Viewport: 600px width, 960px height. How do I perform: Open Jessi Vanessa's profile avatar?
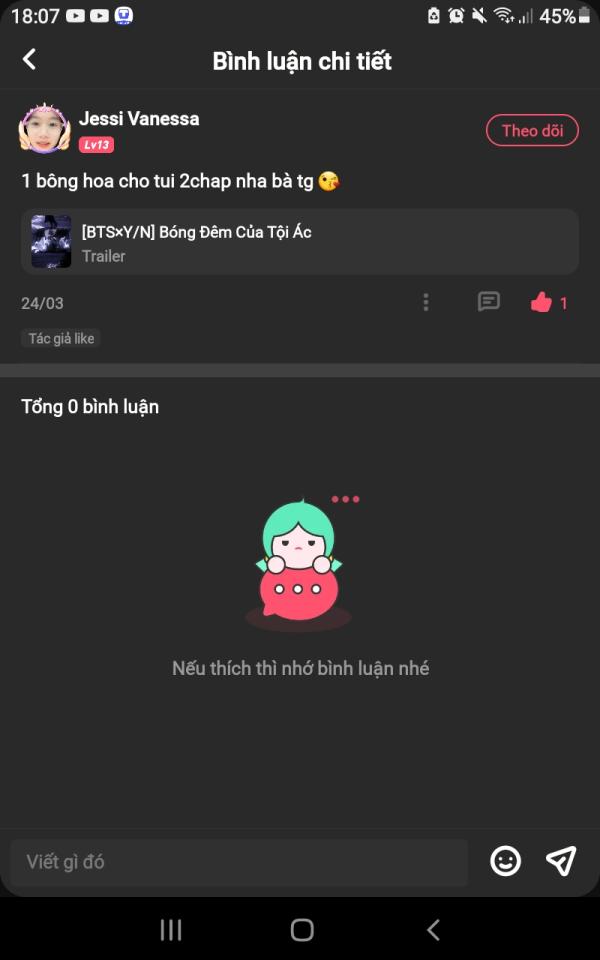click(x=44, y=128)
